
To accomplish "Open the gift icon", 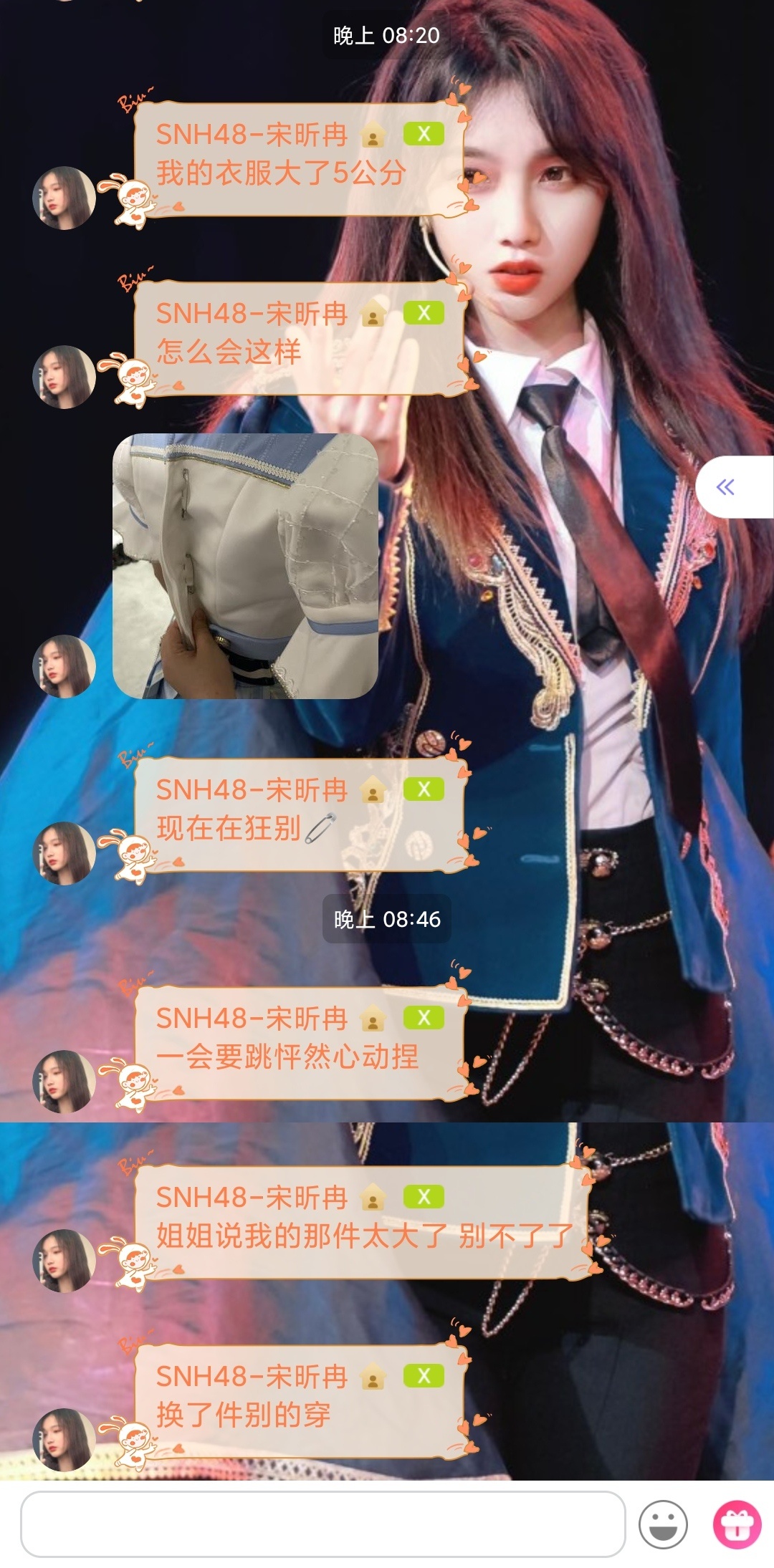I will 737,1524.
